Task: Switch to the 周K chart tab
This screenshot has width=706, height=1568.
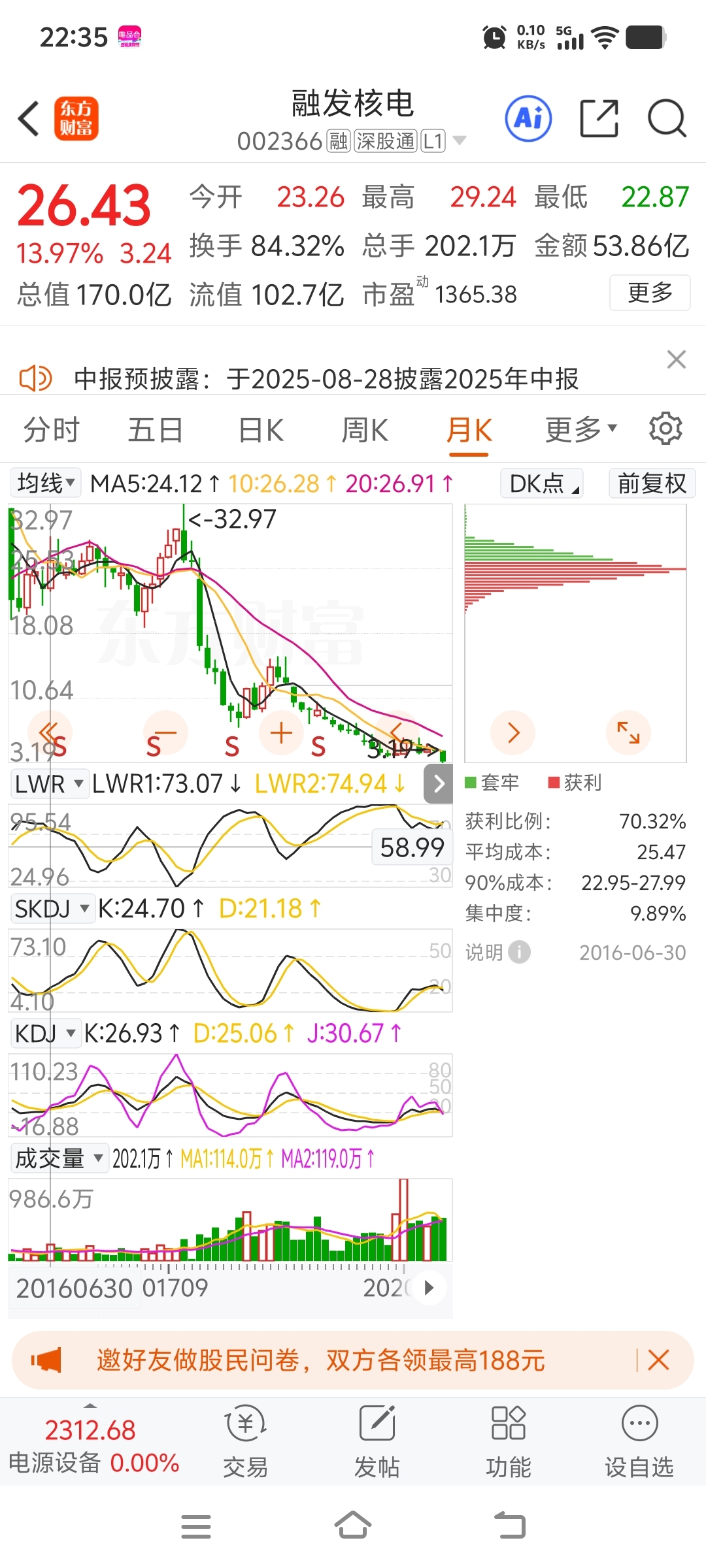Action: coord(365,431)
